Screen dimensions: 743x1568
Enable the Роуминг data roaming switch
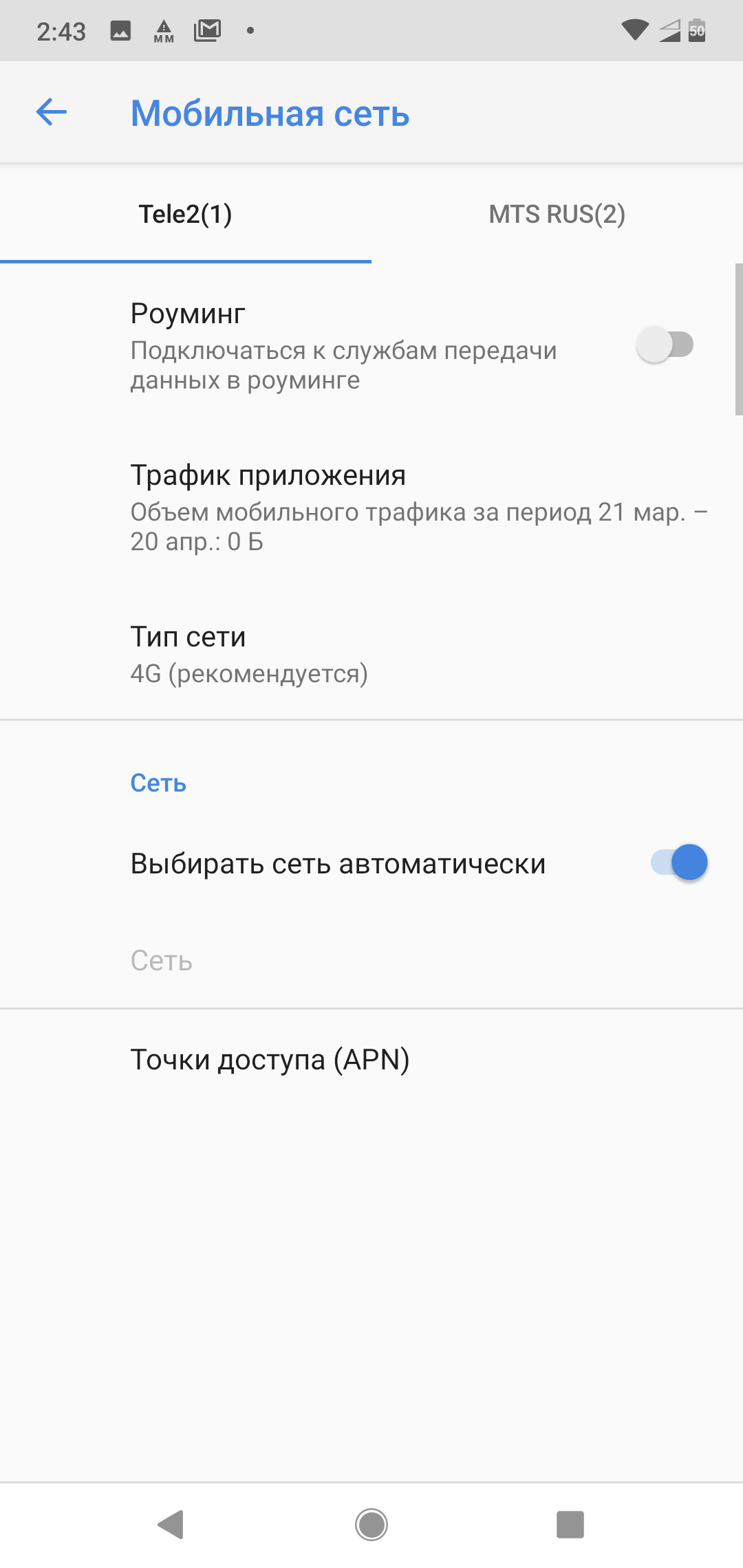(665, 345)
